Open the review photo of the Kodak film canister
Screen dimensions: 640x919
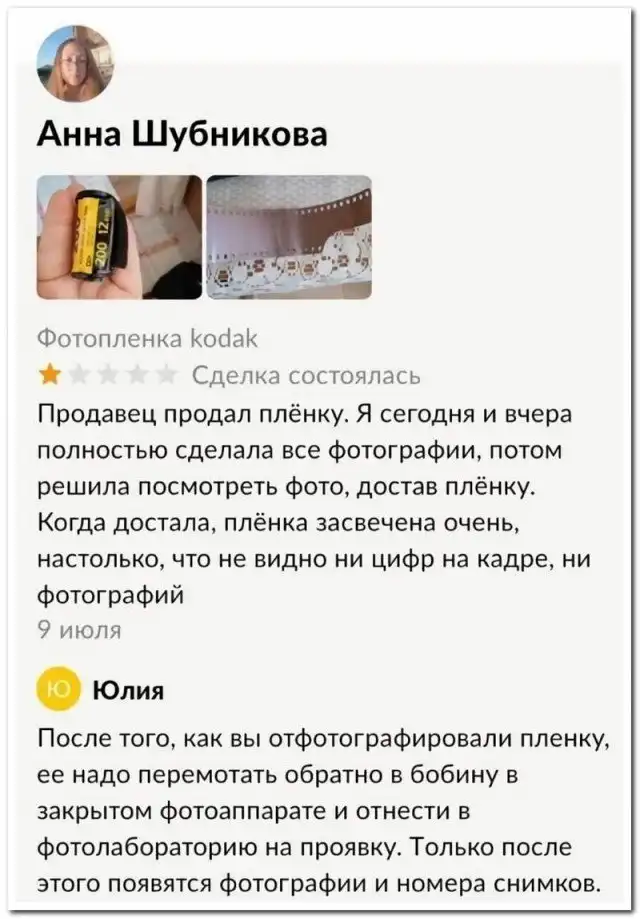[119, 237]
